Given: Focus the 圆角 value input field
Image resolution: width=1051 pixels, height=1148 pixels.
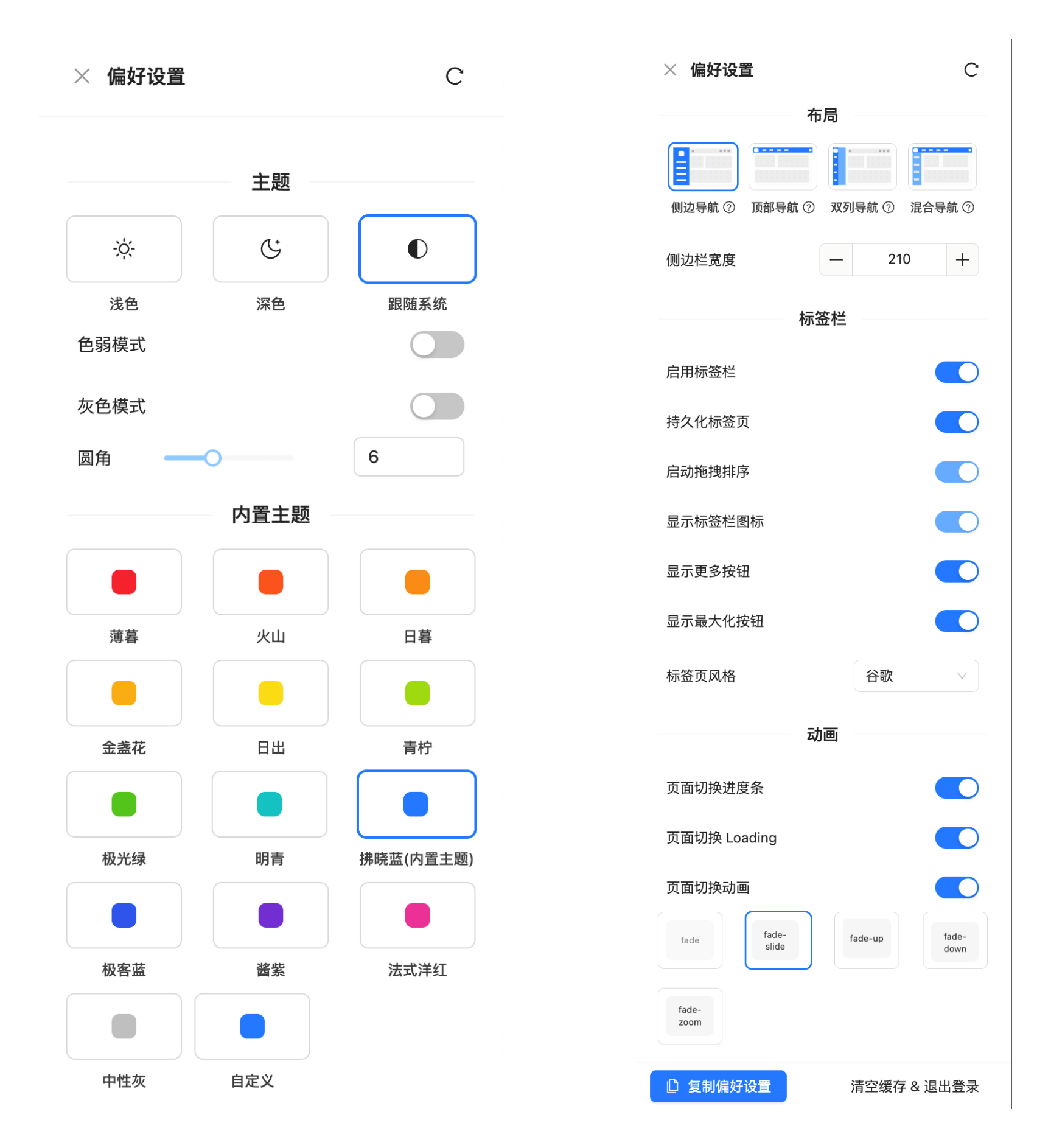Looking at the screenshot, I should [408, 457].
